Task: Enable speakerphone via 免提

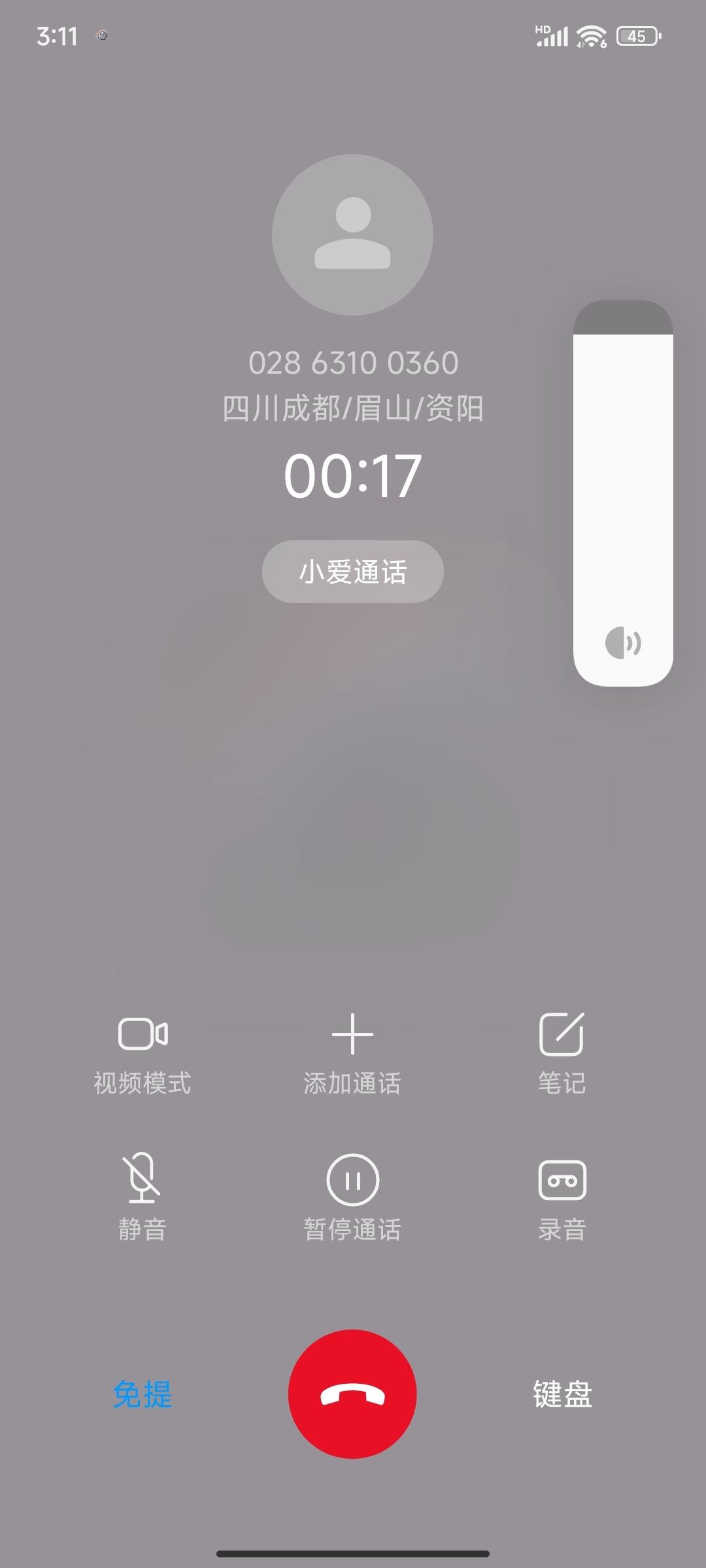Action: pyautogui.click(x=143, y=1395)
